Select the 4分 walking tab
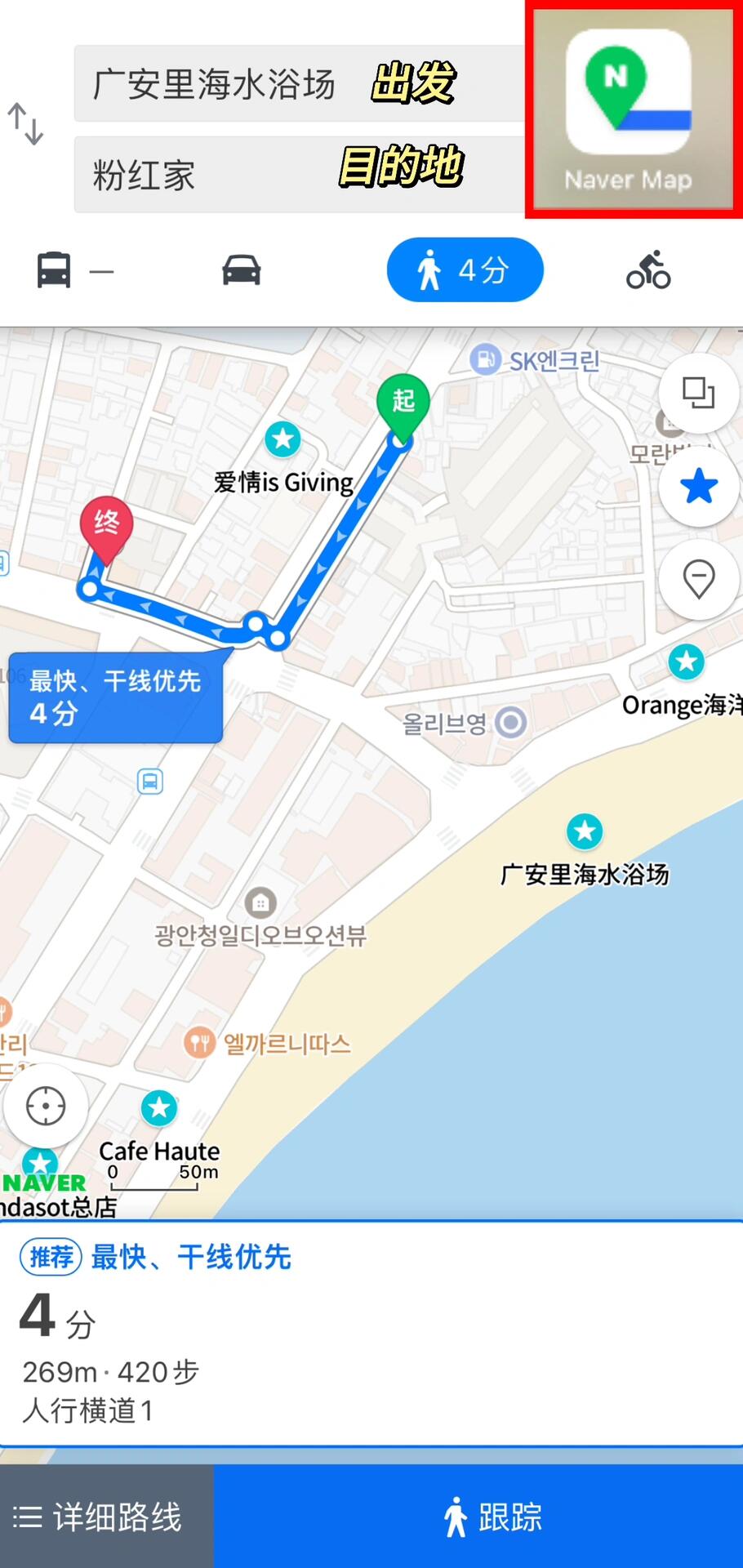Viewport: 743px width, 1568px height. click(x=465, y=270)
